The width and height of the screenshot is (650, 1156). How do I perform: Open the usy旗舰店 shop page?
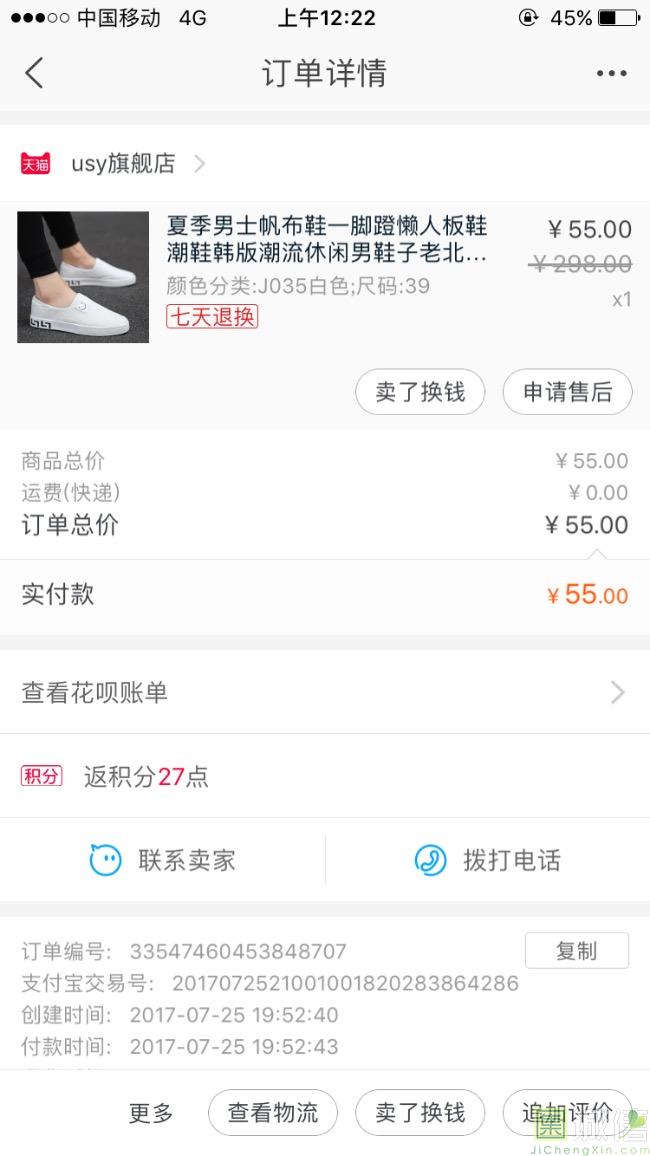click(x=122, y=164)
